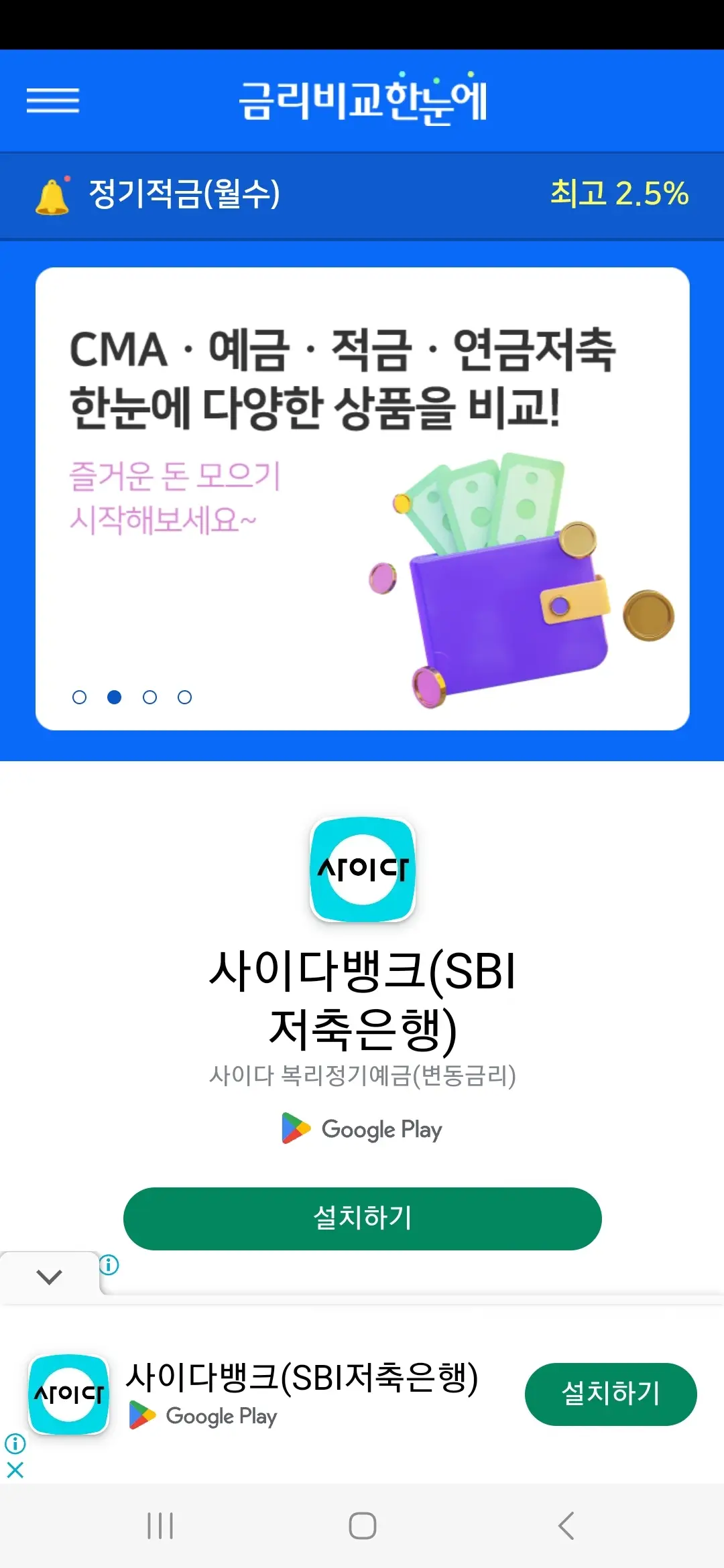Collapse the ad with the down chevron
Viewport: 724px width, 1568px height.
(48, 1275)
